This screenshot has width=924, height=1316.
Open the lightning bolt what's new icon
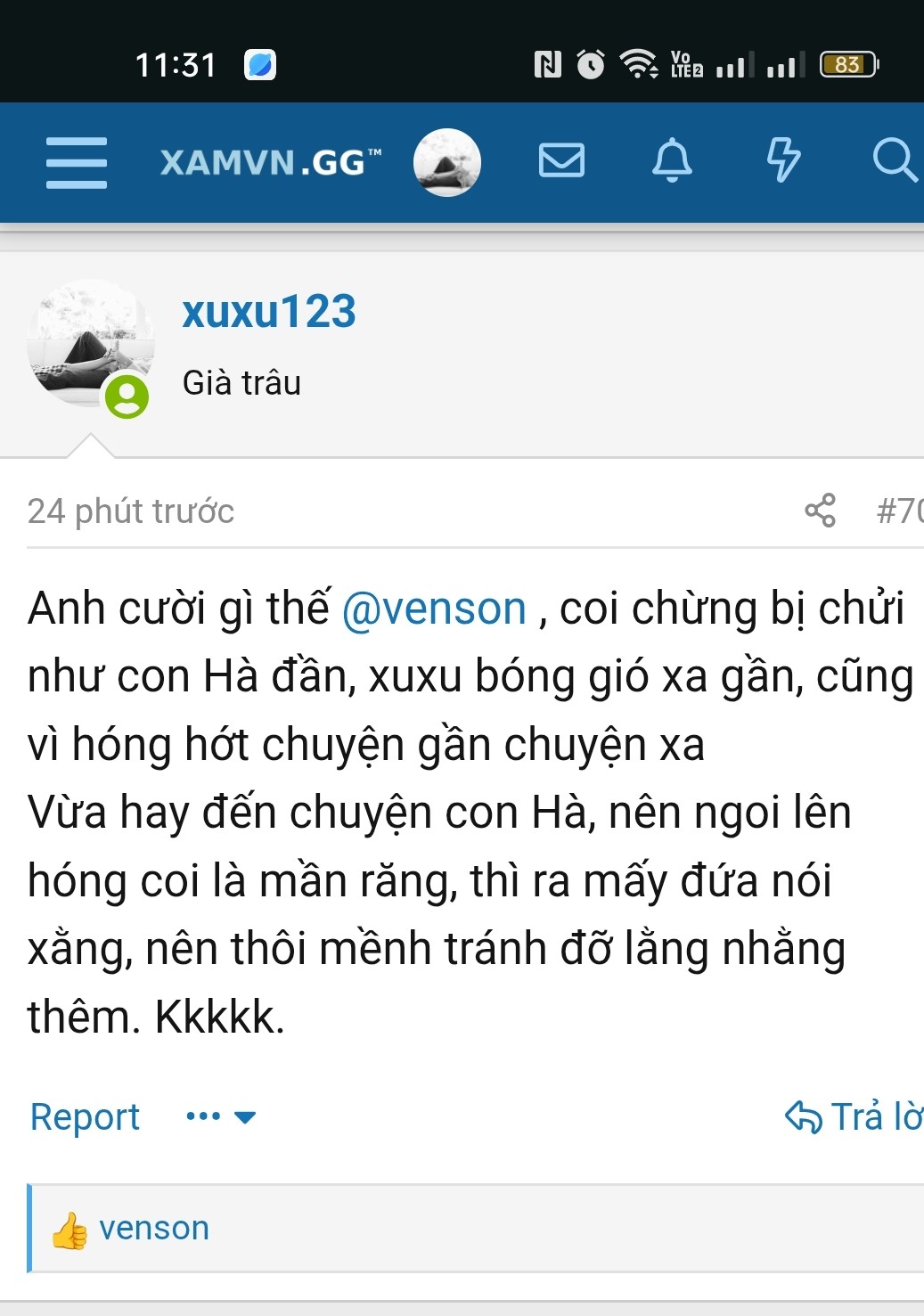(x=783, y=161)
